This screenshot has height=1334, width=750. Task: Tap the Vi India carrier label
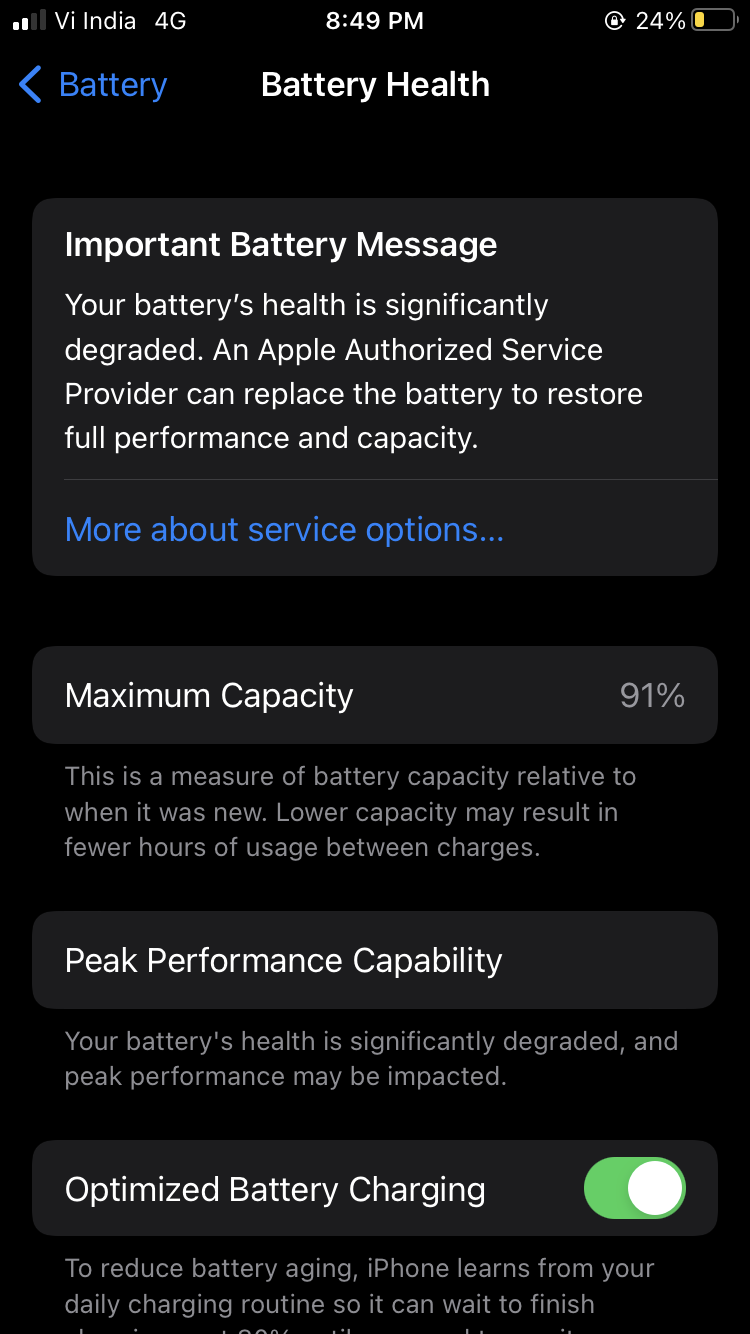tap(94, 20)
